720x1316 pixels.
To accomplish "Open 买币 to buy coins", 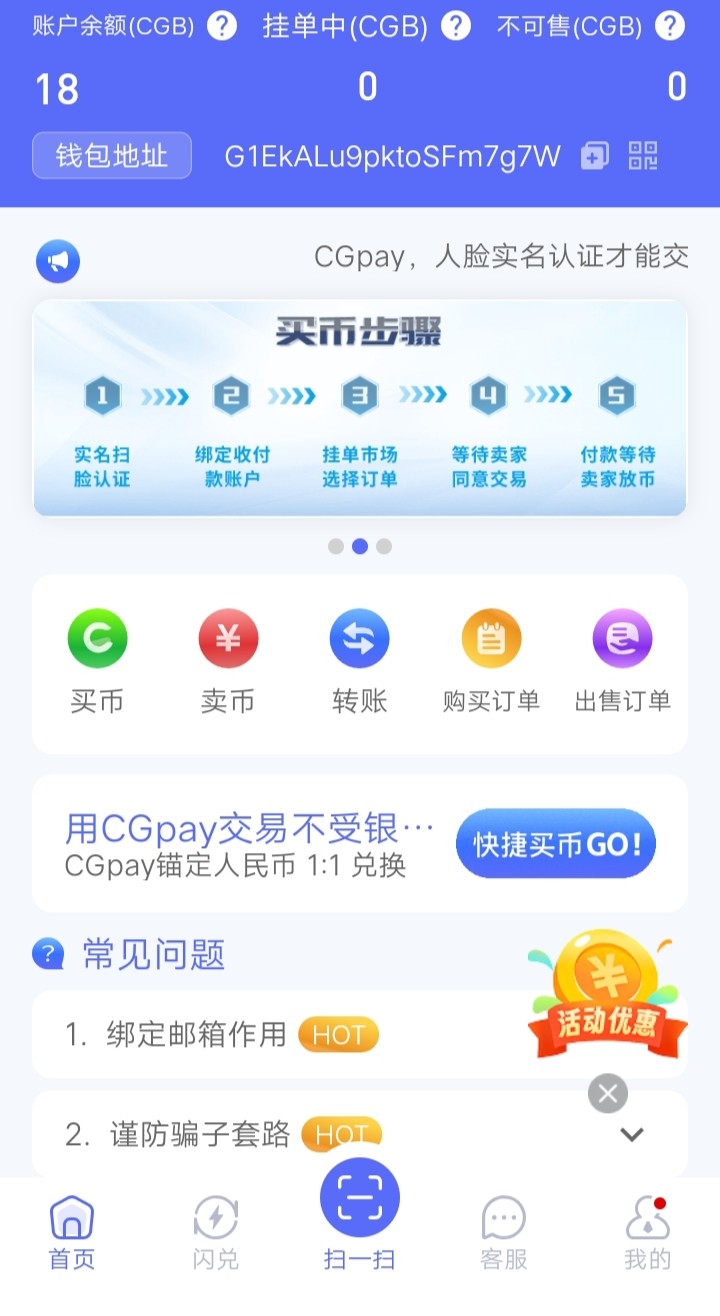I will 97,662.
